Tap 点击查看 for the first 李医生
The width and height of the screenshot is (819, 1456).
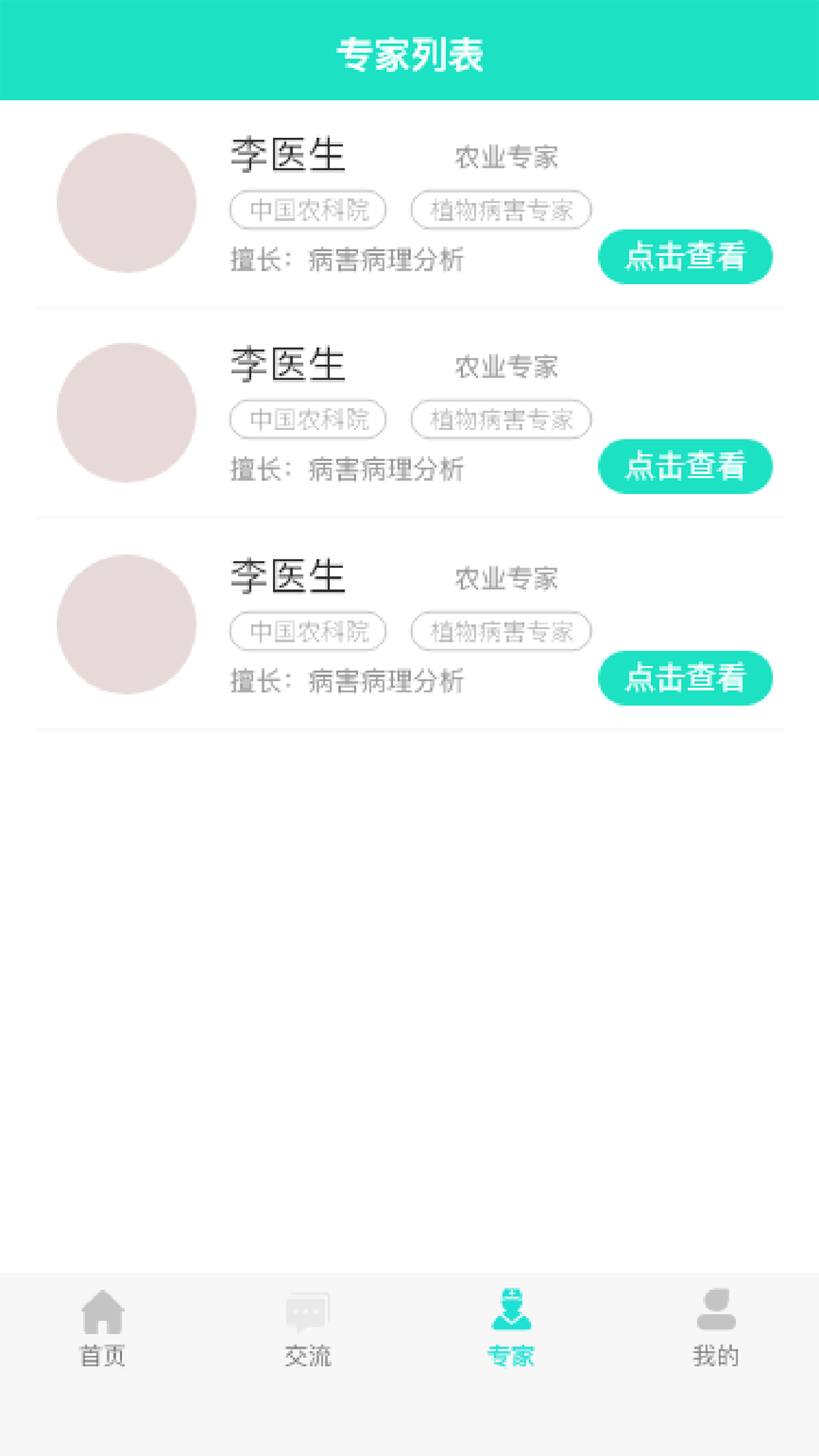pyautogui.click(x=685, y=256)
